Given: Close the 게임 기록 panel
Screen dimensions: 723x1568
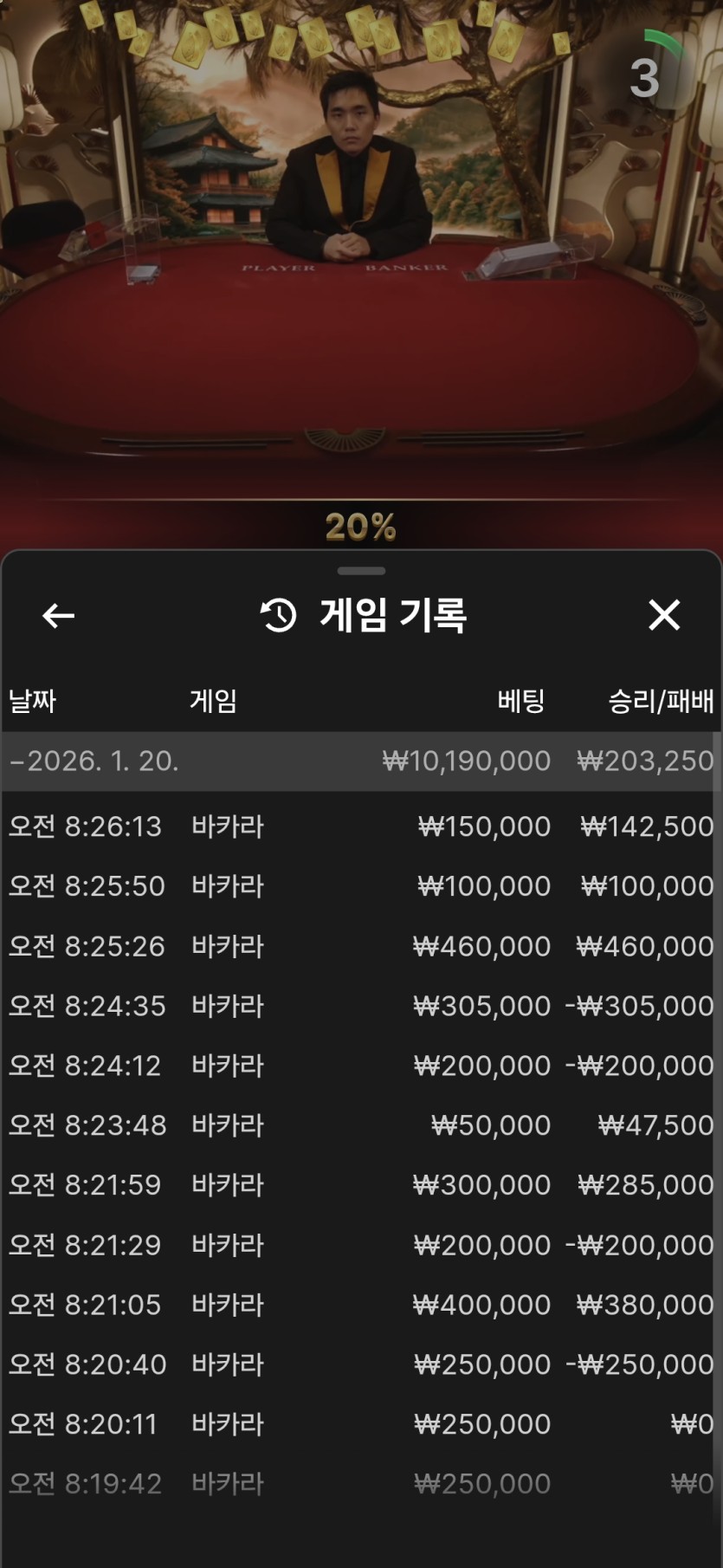Looking at the screenshot, I should click(x=664, y=615).
